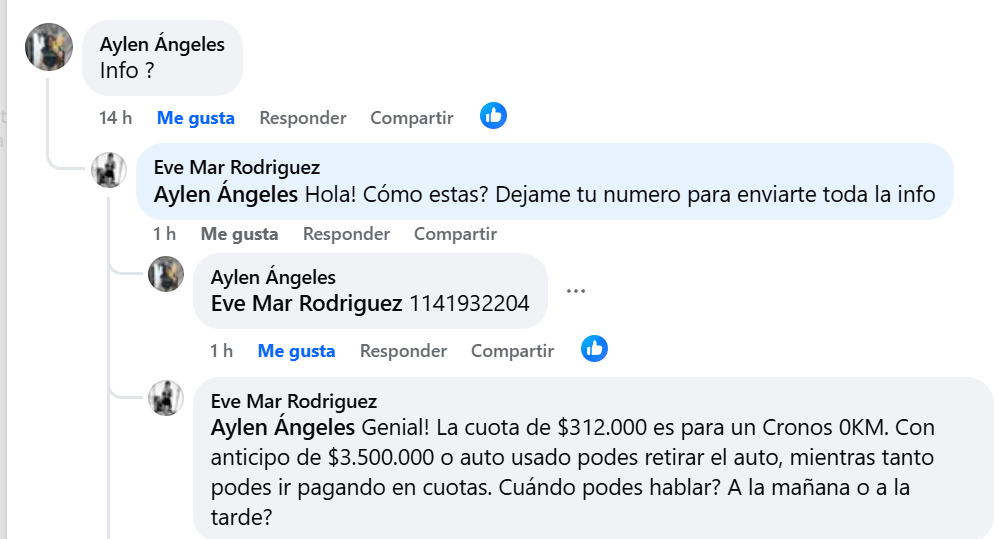Reply to Aylen's 'Info ?' comment
Image resolution: width=1000 pixels, height=539 pixels.
pos(302,118)
